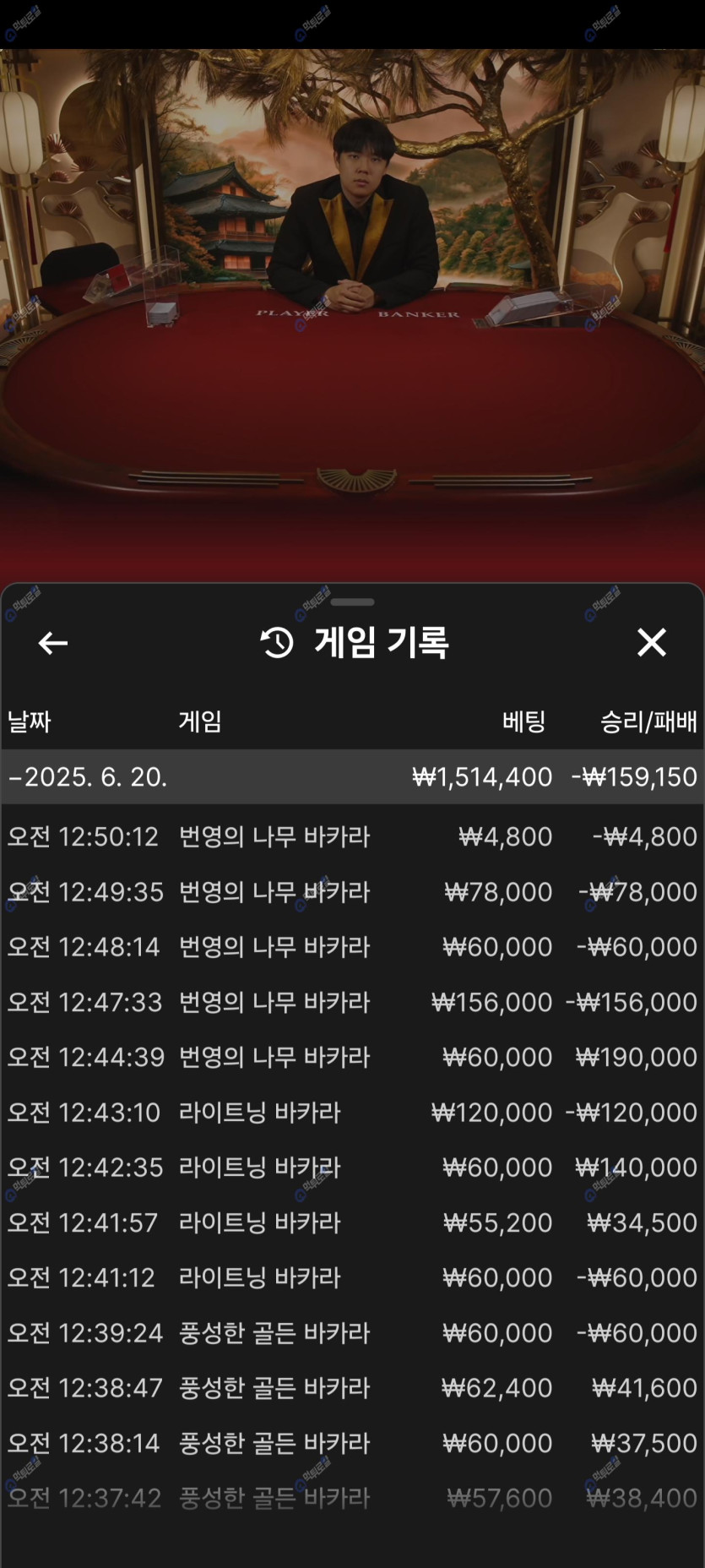
Task: Show details for the 오전 12:44:39 round
Action: (x=352, y=1057)
